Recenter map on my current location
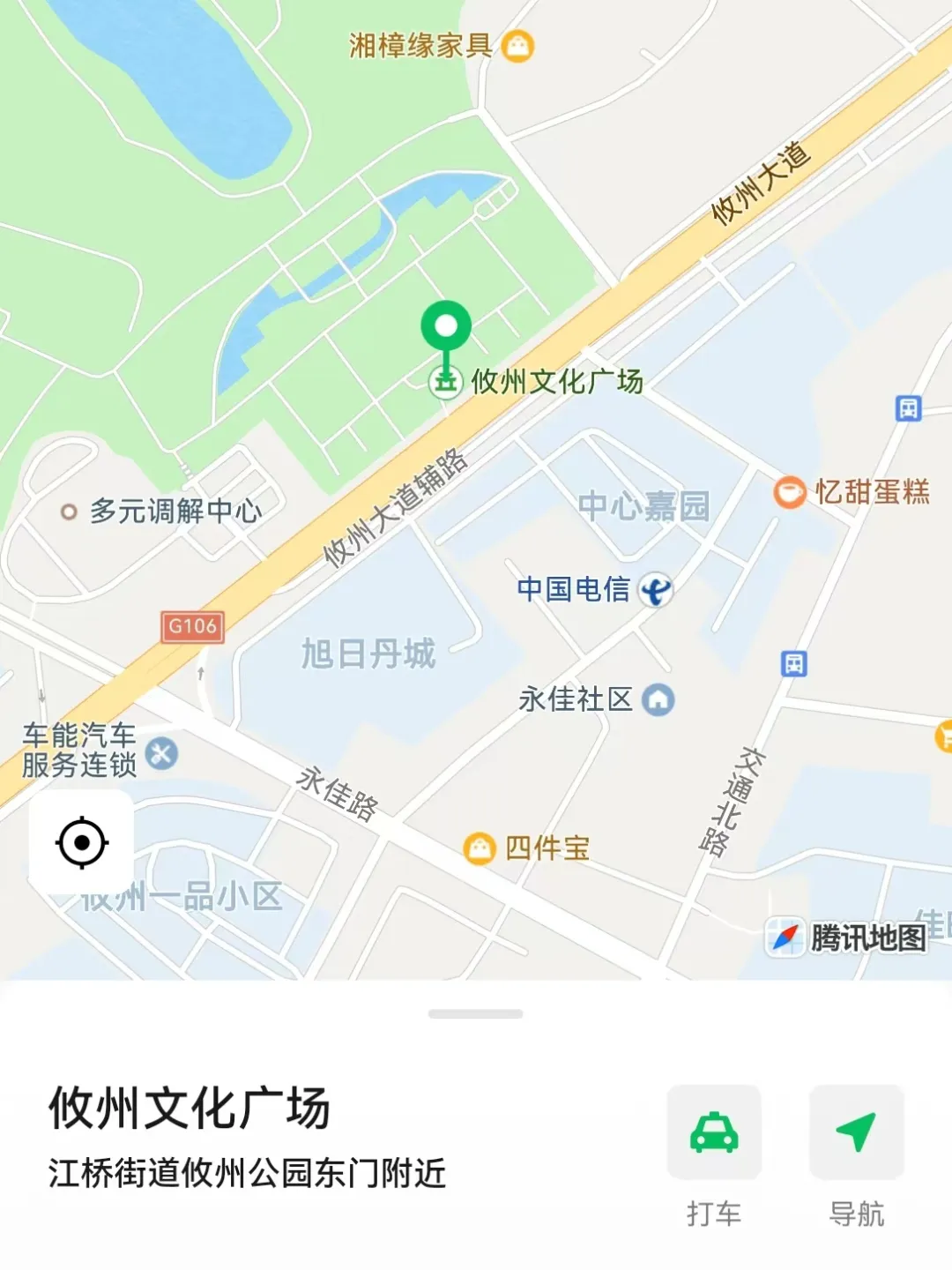 point(82,842)
